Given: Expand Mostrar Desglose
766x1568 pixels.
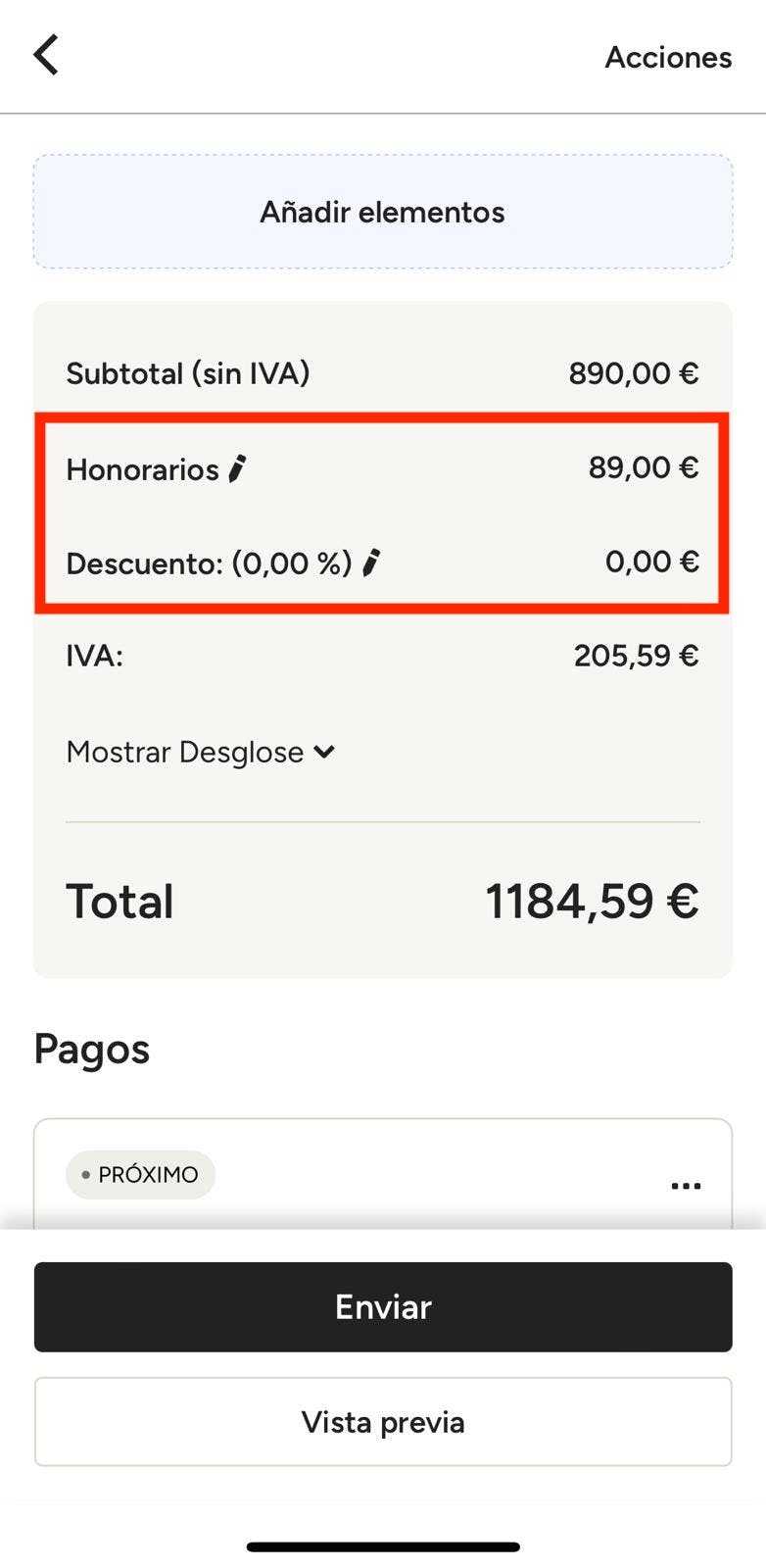Looking at the screenshot, I should coord(201,752).
